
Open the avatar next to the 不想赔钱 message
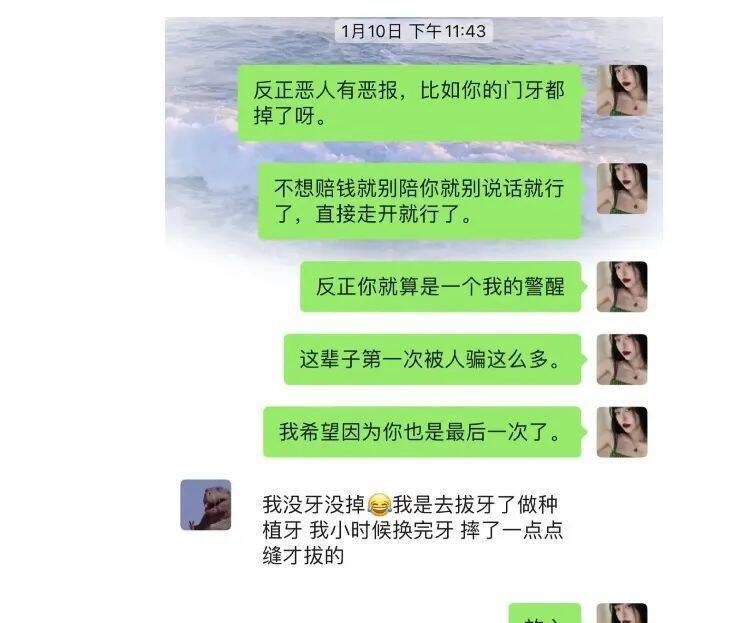point(621,189)
